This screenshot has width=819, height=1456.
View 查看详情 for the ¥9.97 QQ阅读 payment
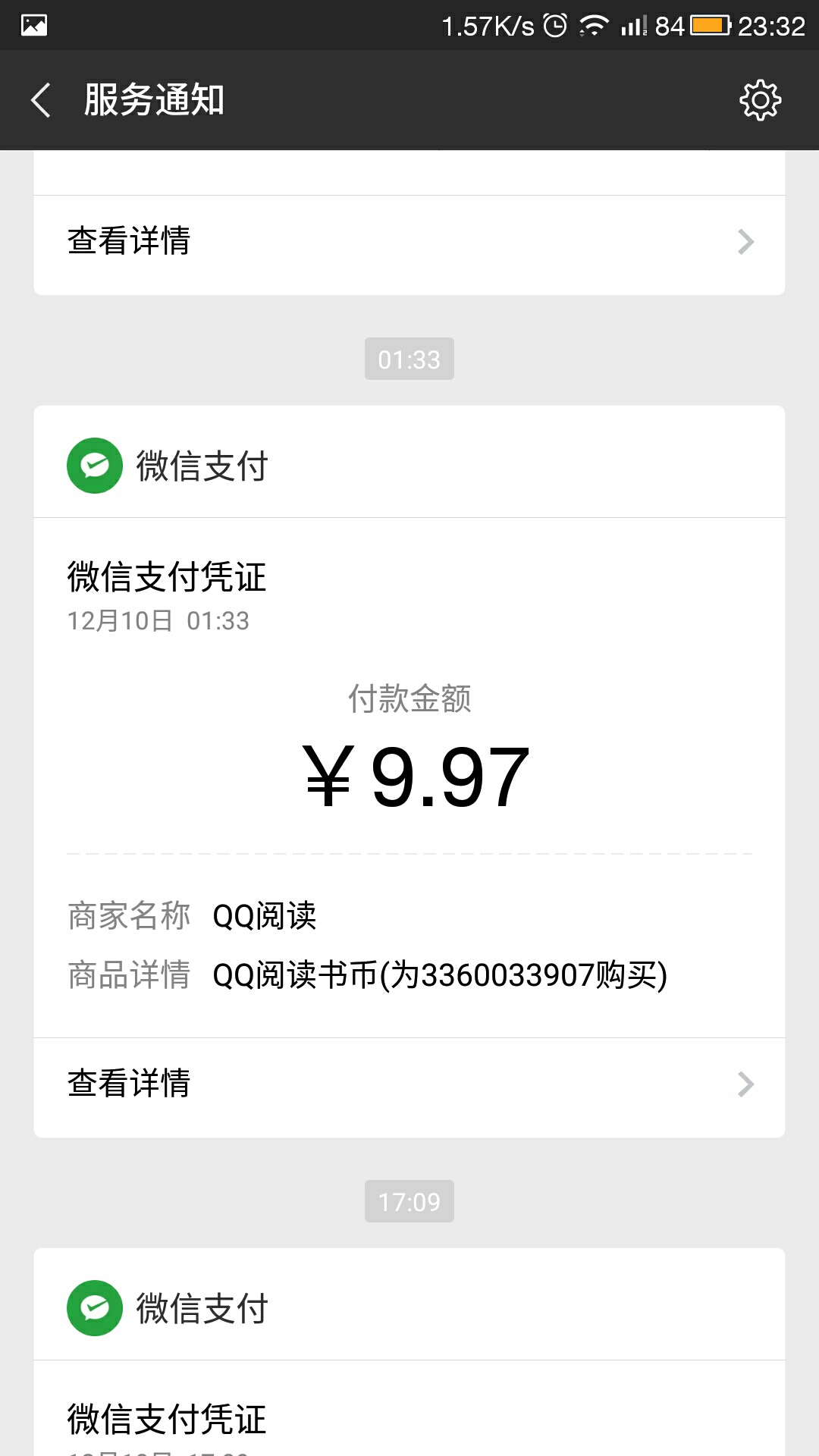tap(409, 1084)
